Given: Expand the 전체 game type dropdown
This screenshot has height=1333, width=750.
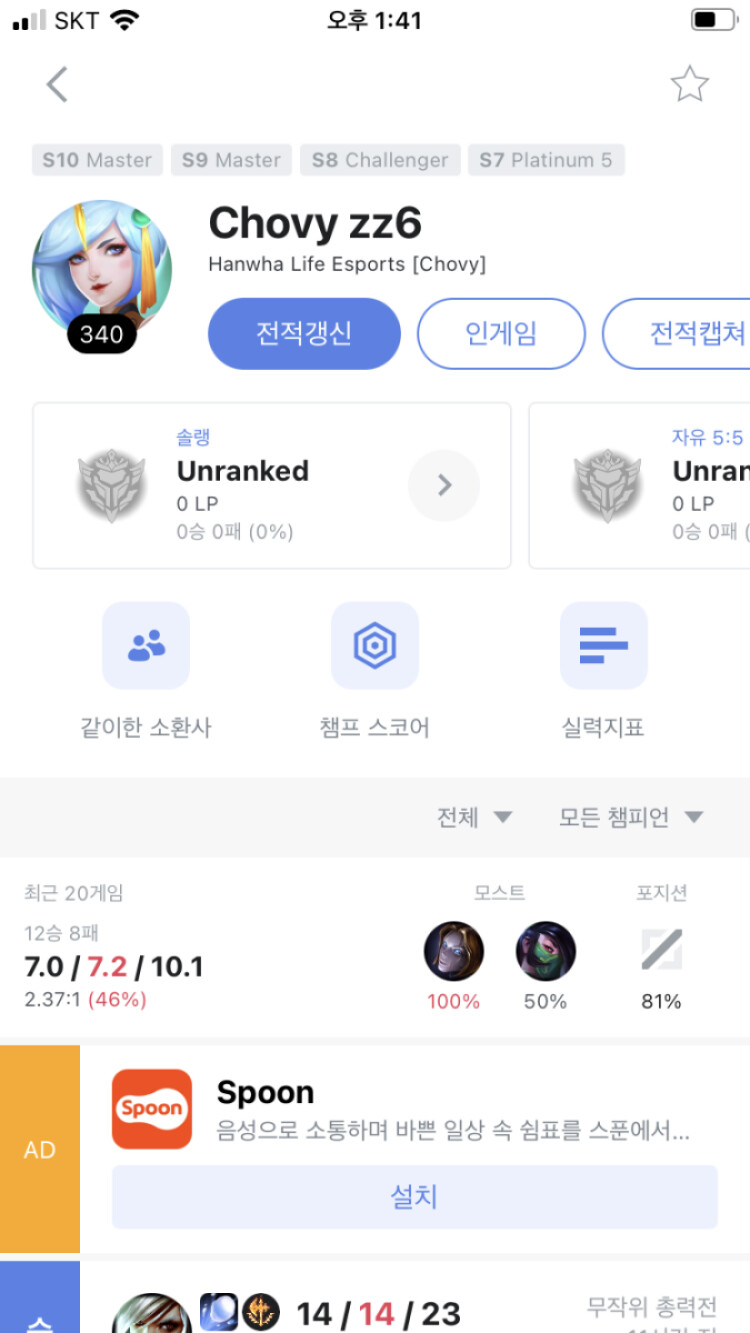Looking at the screenshot, I should pyautogui.click(x=474, y=817).
